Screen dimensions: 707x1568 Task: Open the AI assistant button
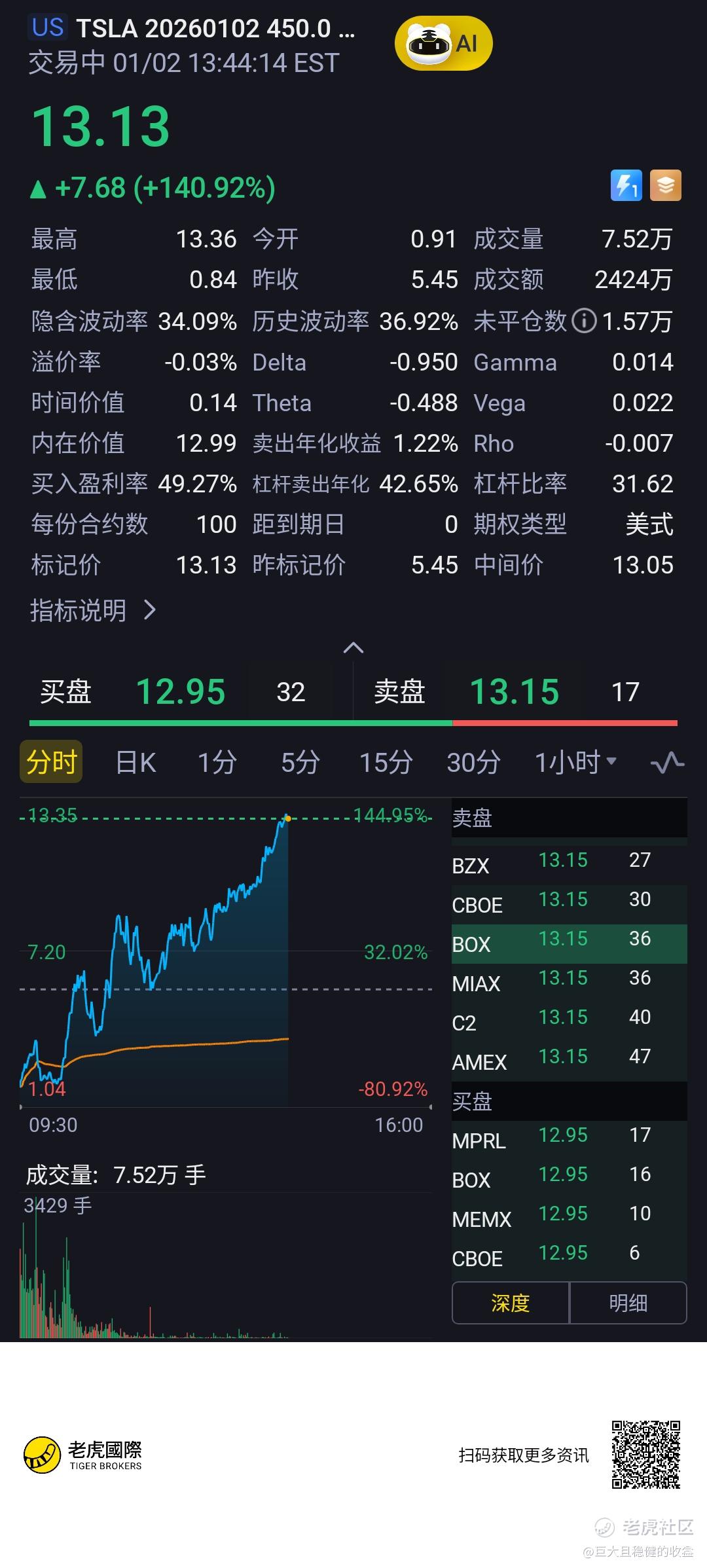(x=443, y=44)
